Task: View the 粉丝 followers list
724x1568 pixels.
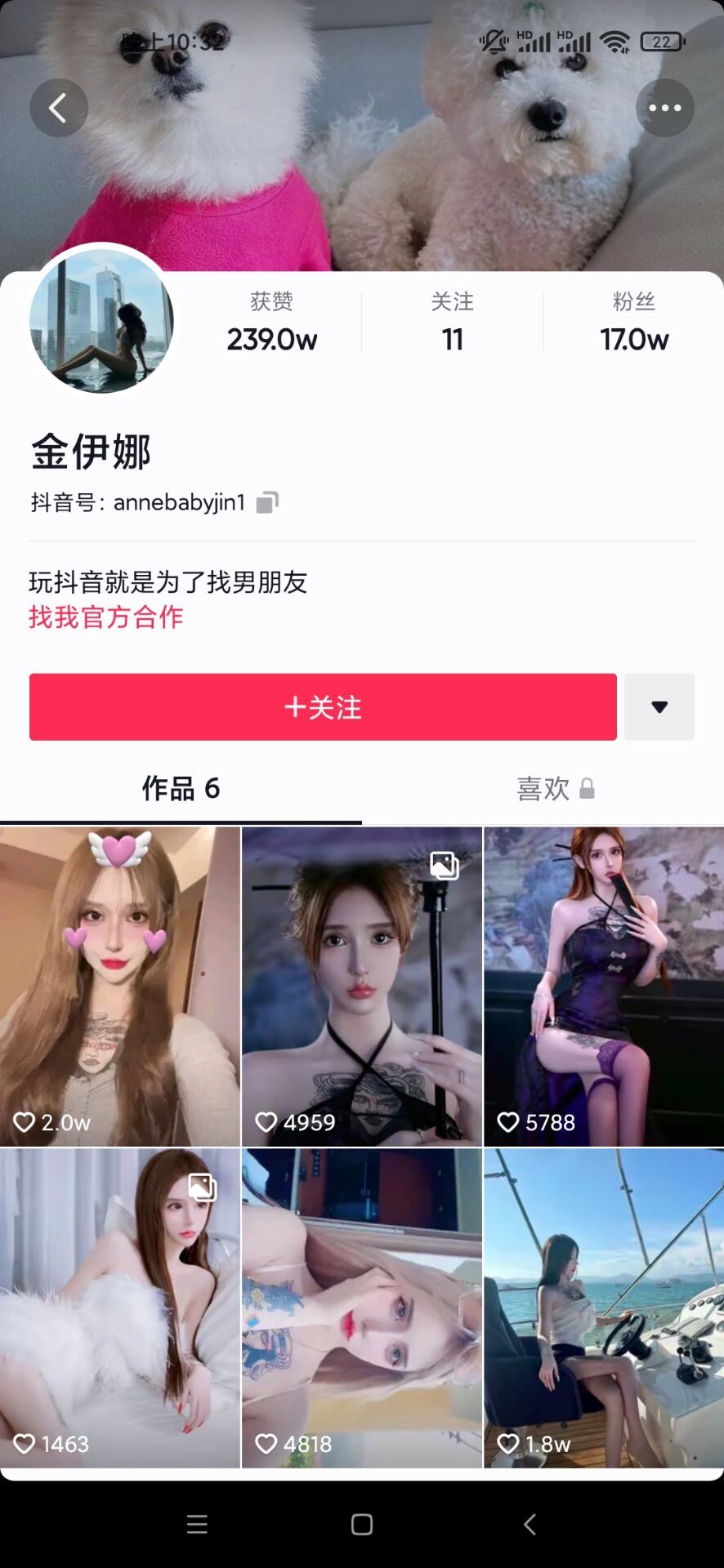Action: [634, 323]
